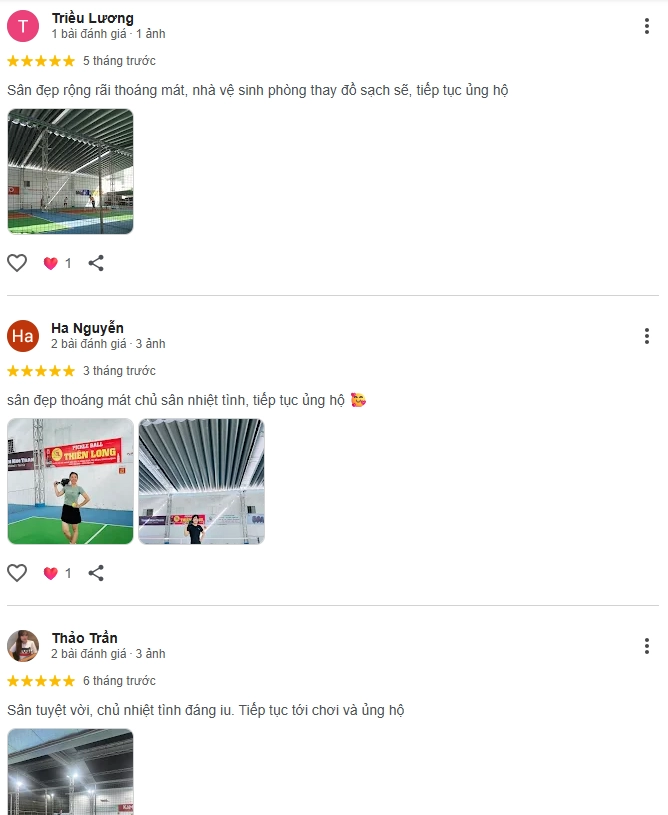This screenshot has width=668, height=815.
Task: Open overflow menu on Ha Nguyễn's review
Action: 647,336
